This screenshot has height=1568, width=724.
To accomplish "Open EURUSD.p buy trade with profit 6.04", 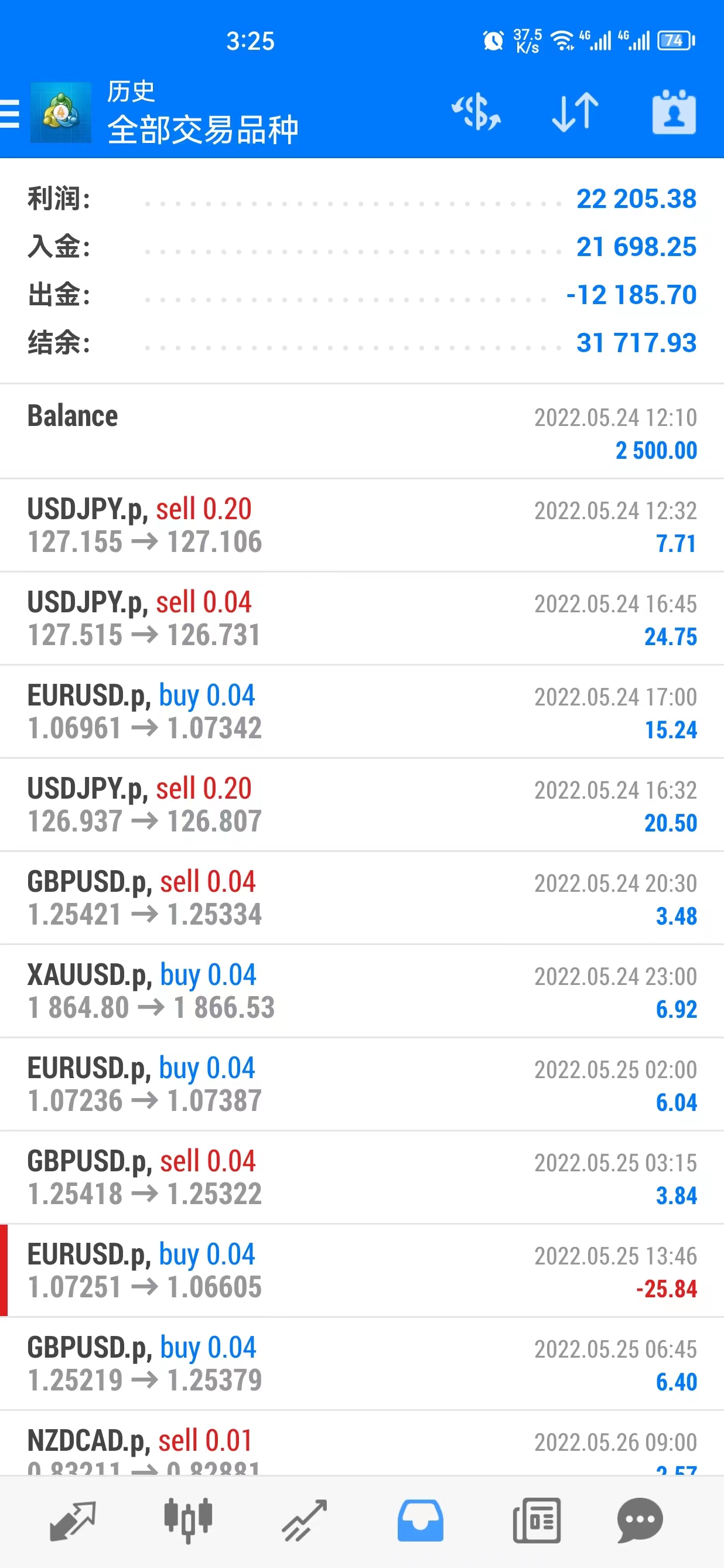I will tap(362, 1084).
